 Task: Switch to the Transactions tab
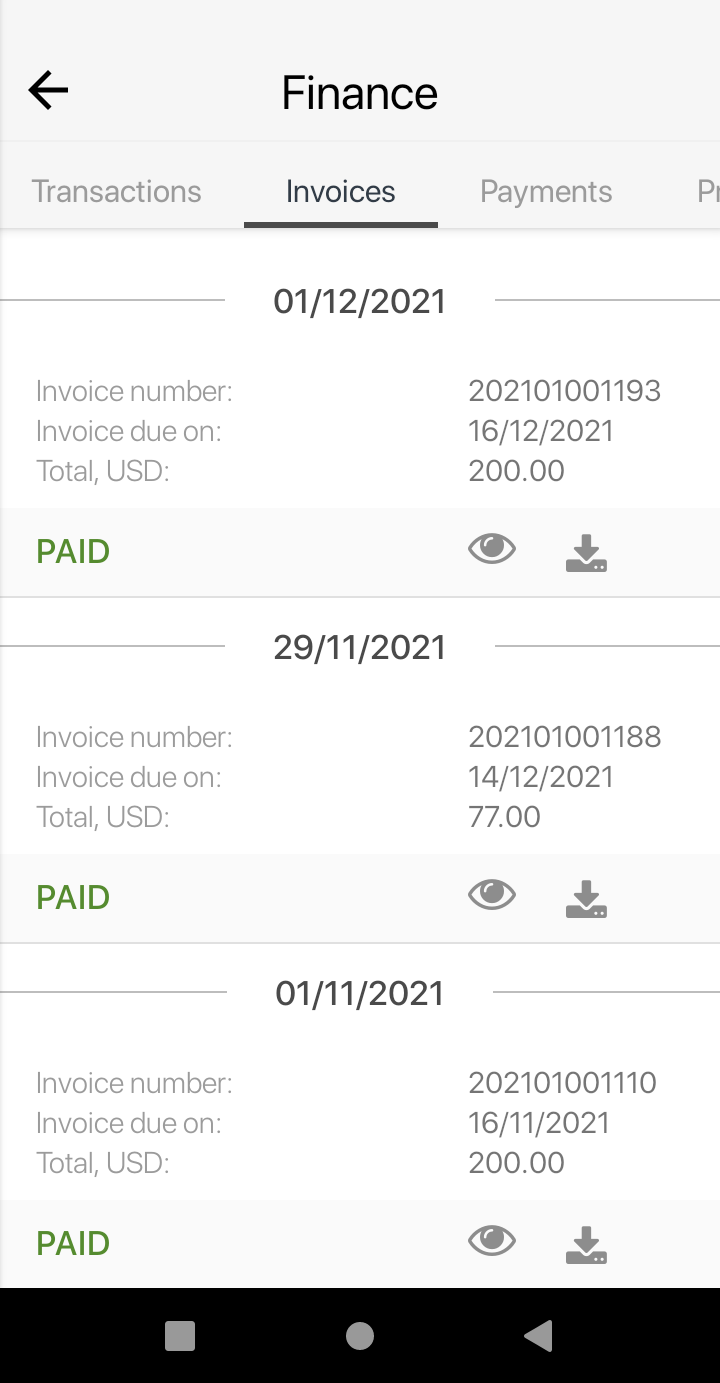click(x=116, y=191)
